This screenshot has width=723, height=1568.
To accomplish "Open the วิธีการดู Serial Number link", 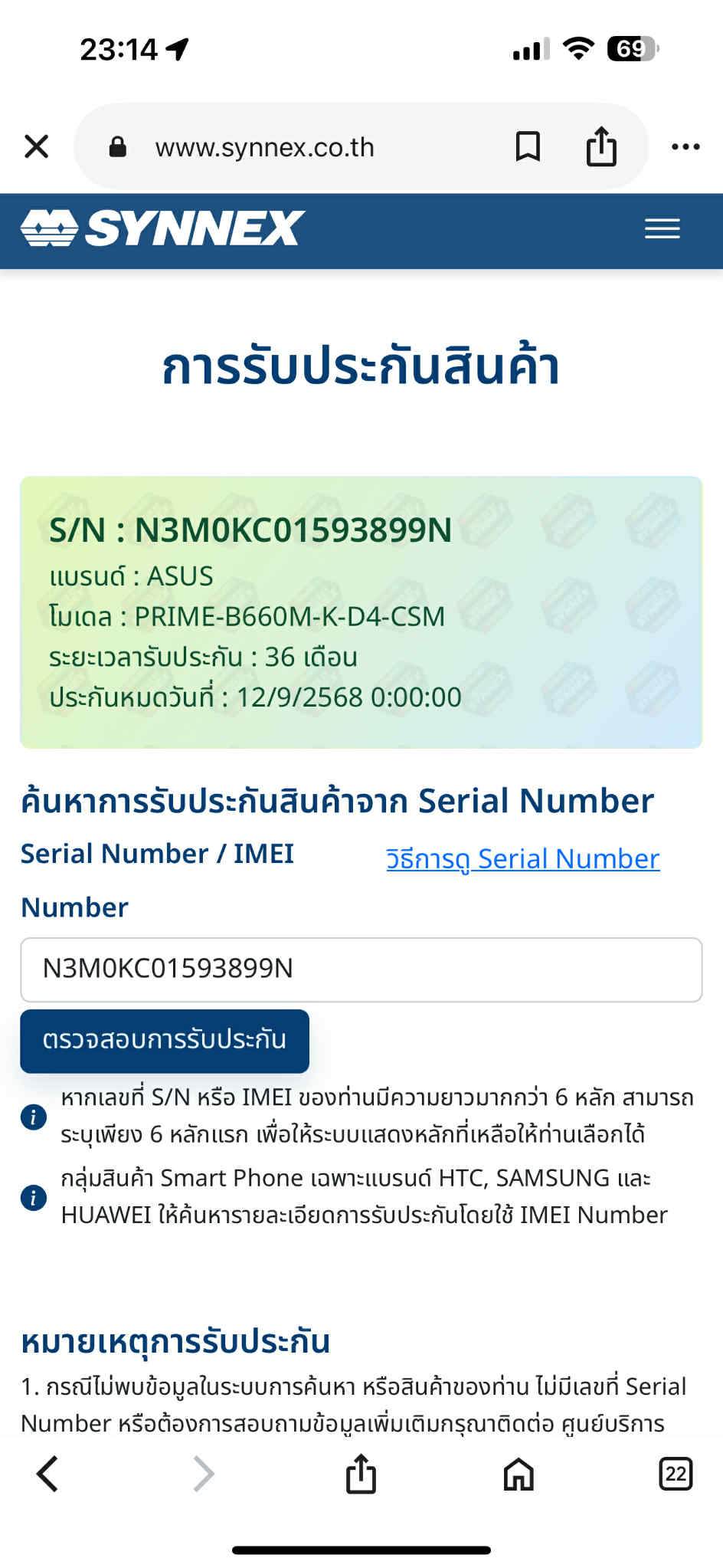I will tap(522, 858).
